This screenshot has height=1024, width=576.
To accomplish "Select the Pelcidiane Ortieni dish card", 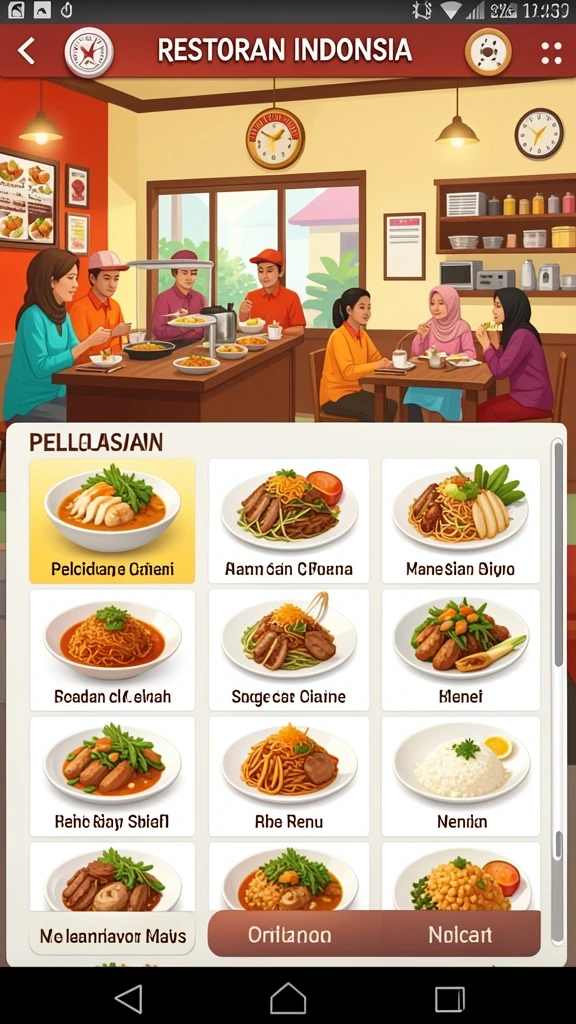I will (112, 520).
